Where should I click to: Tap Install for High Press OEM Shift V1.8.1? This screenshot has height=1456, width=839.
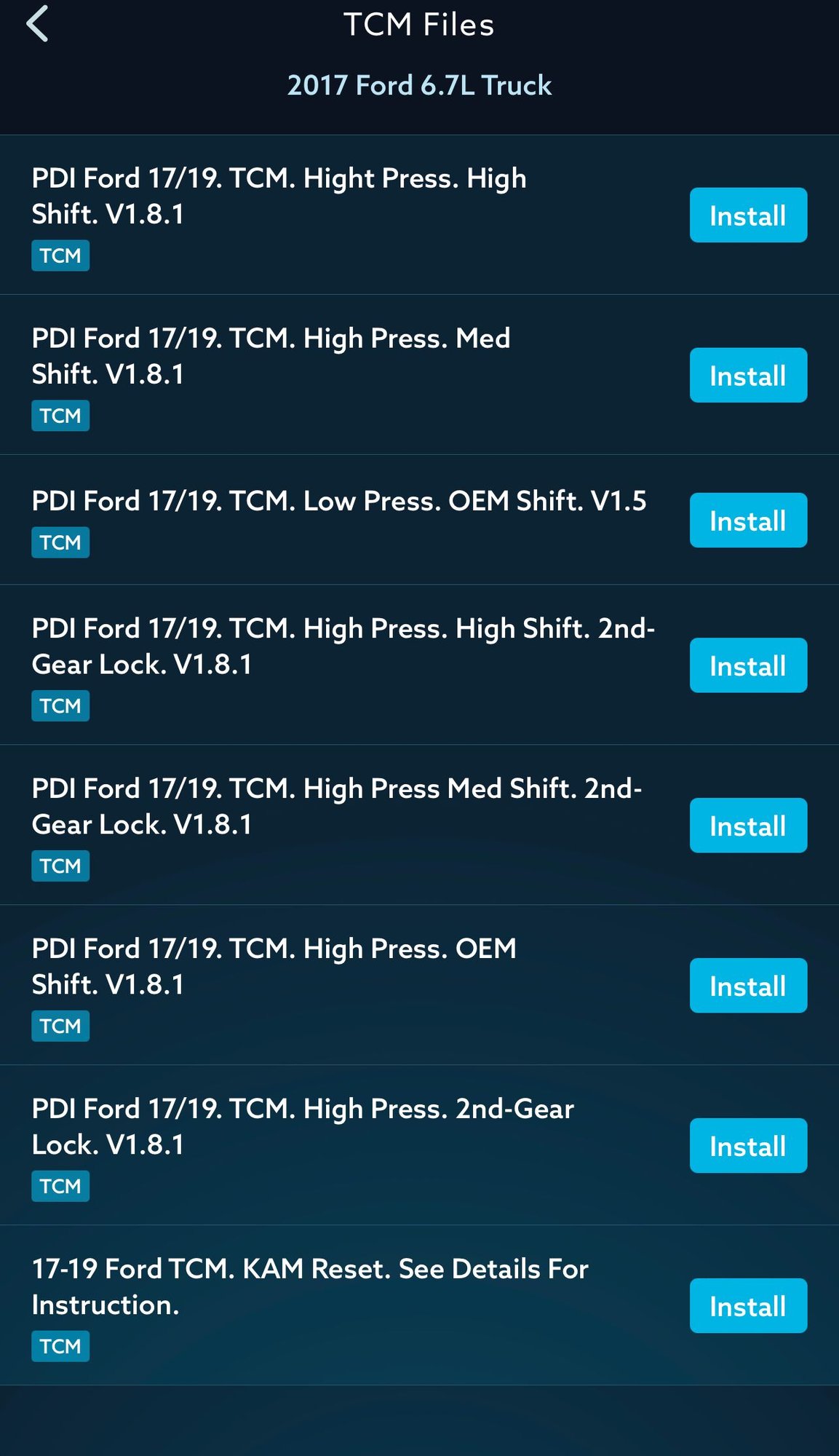click(748, 986)
